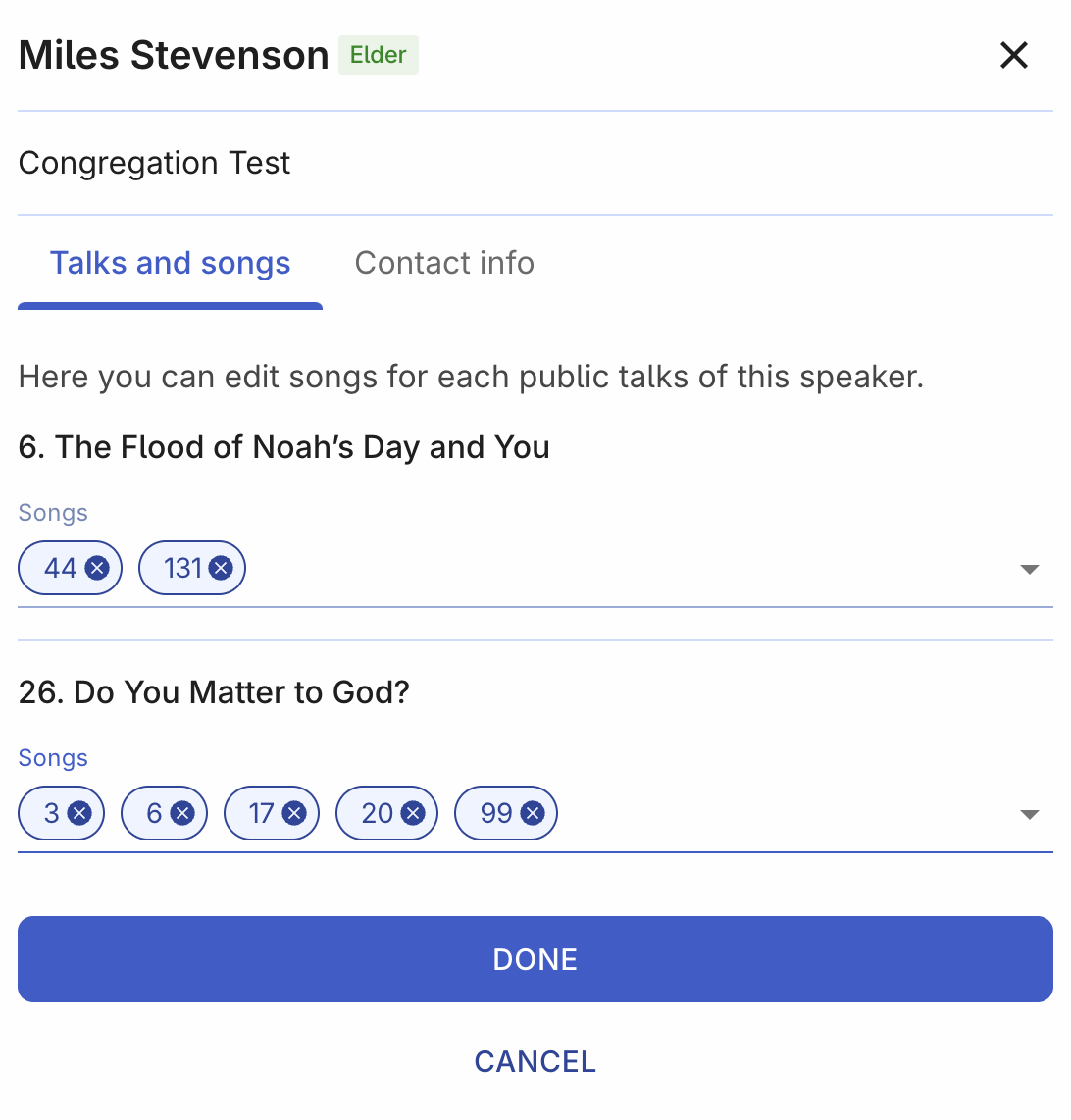Screen dimensions: 1071x1120
Task: Select the song chip labeled 99
Action: (495, 812)
